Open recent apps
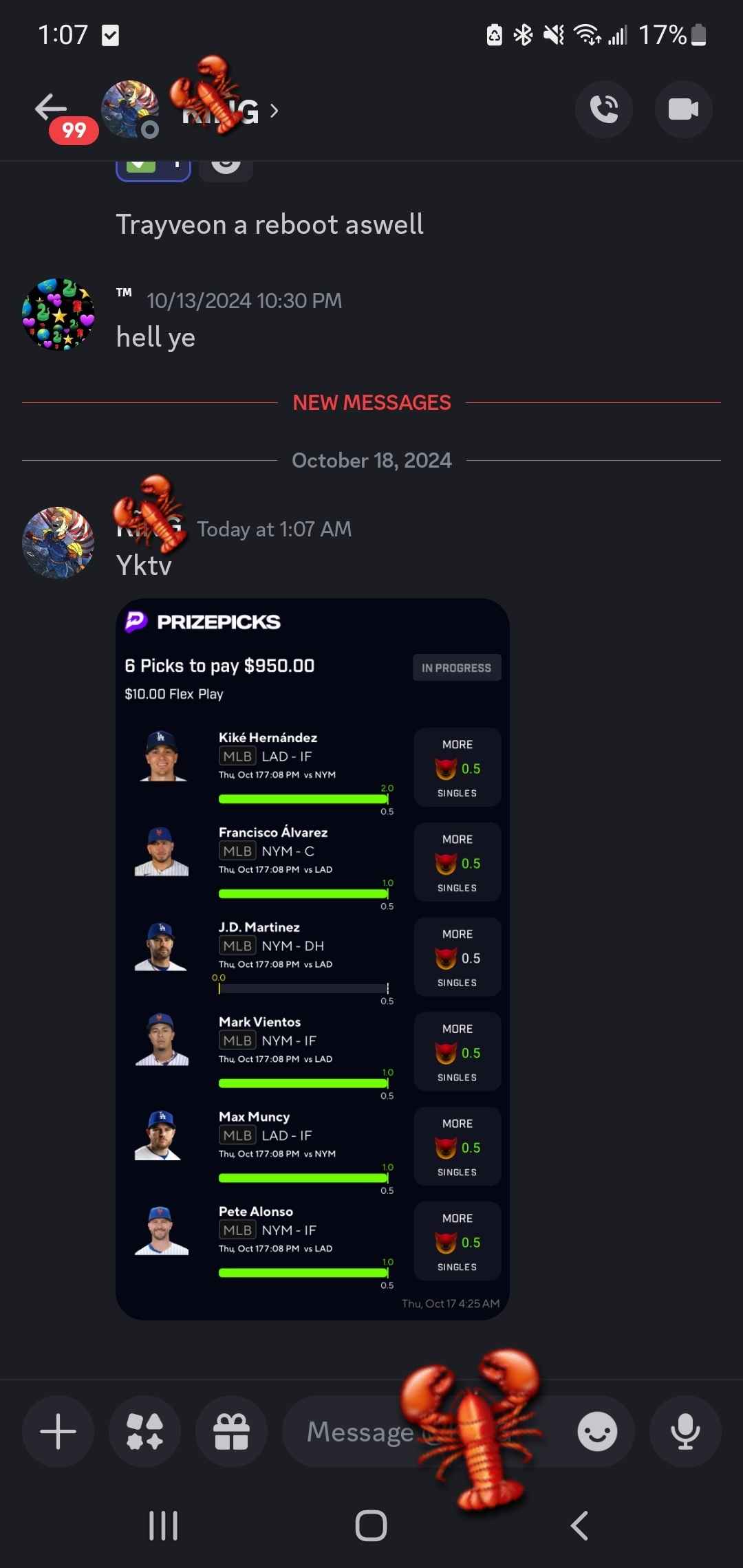The height and width of the screenshot is (1568, 743). click(x=164, y=1525)
